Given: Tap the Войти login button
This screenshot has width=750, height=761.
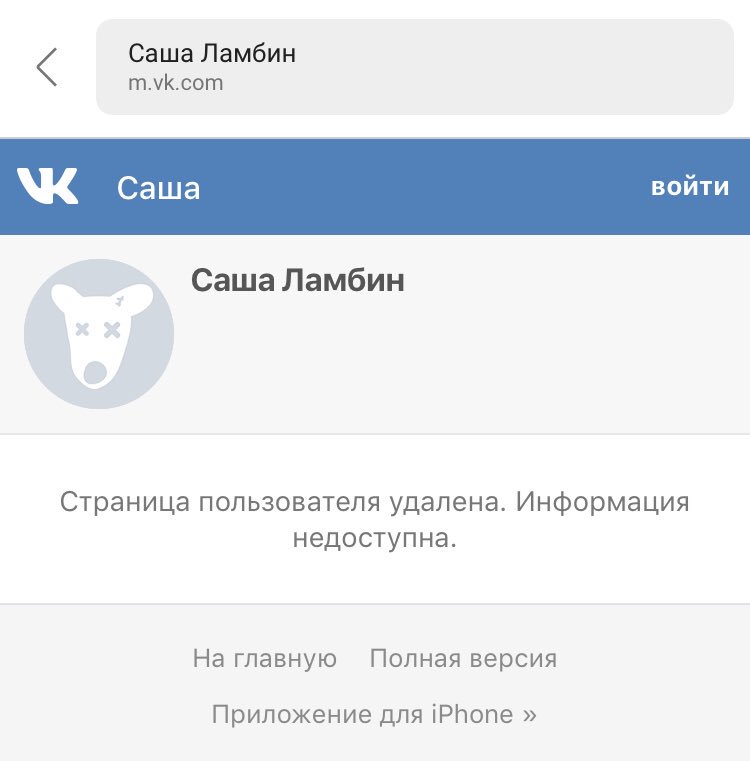Looking at the screenshot, I should (x=690, y=187).
